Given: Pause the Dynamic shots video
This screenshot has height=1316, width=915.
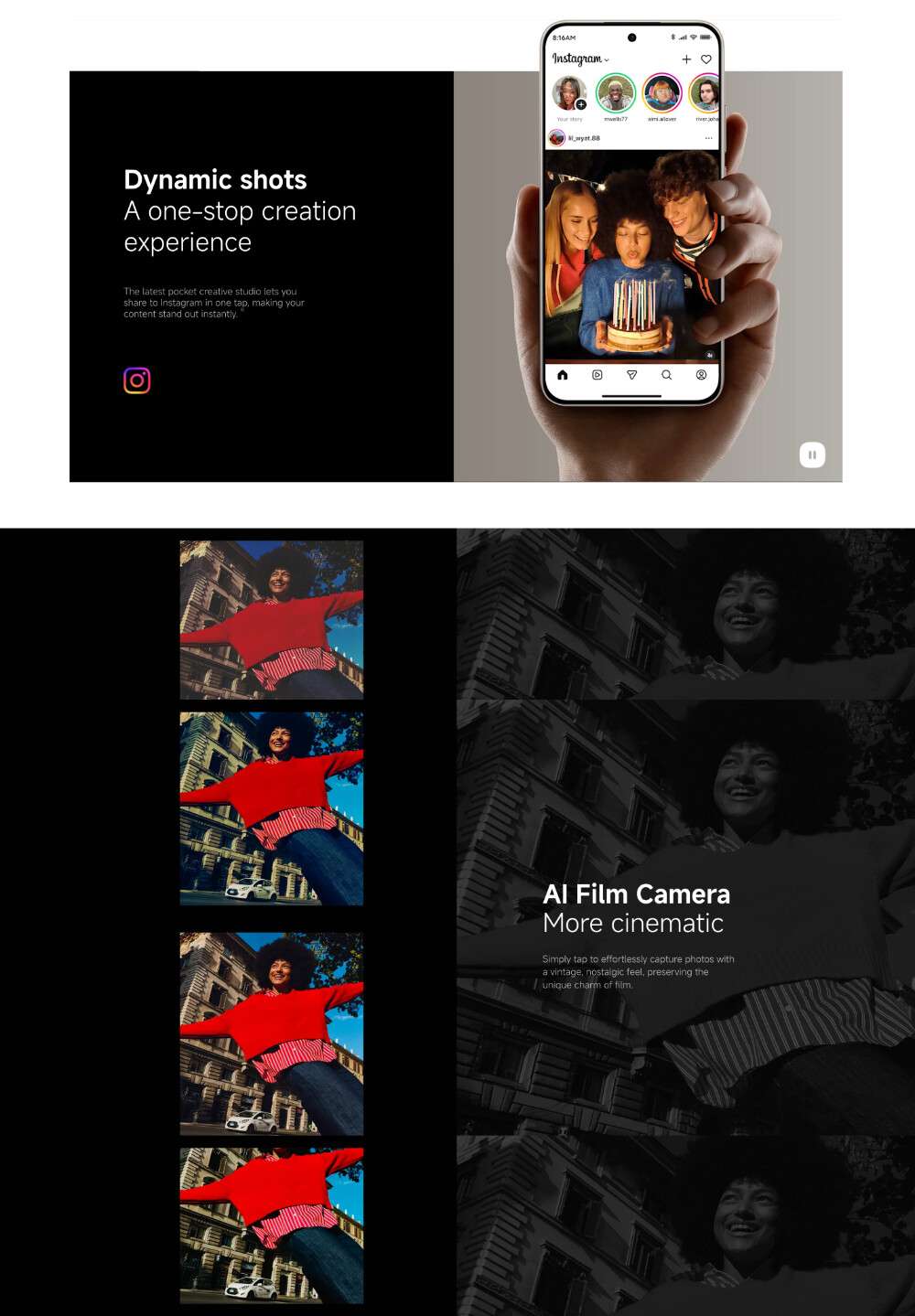Looking at the screenshot, I should [x=812, y=455].
